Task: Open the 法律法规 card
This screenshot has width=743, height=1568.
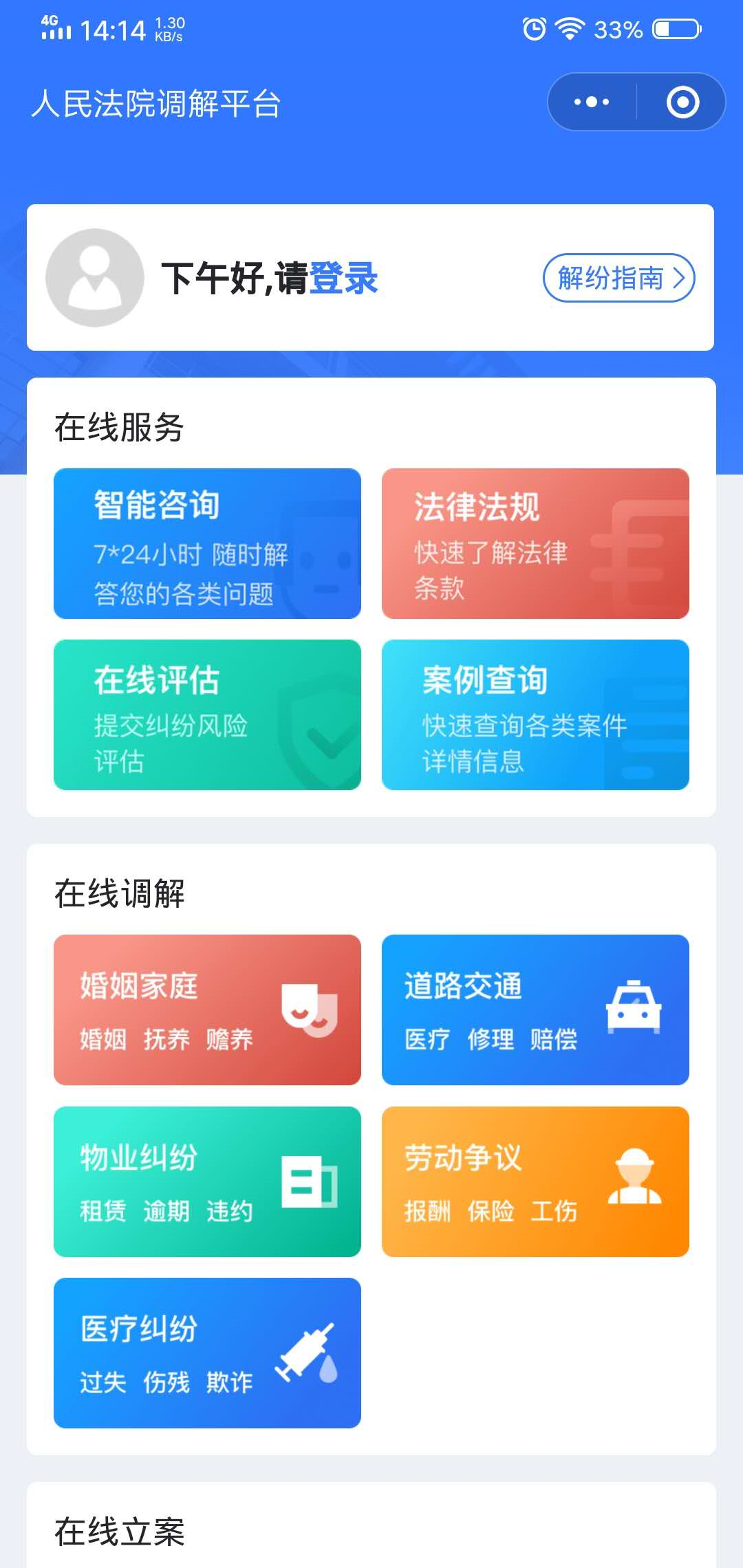Action: pyautogui.click(x=535, y=543)
